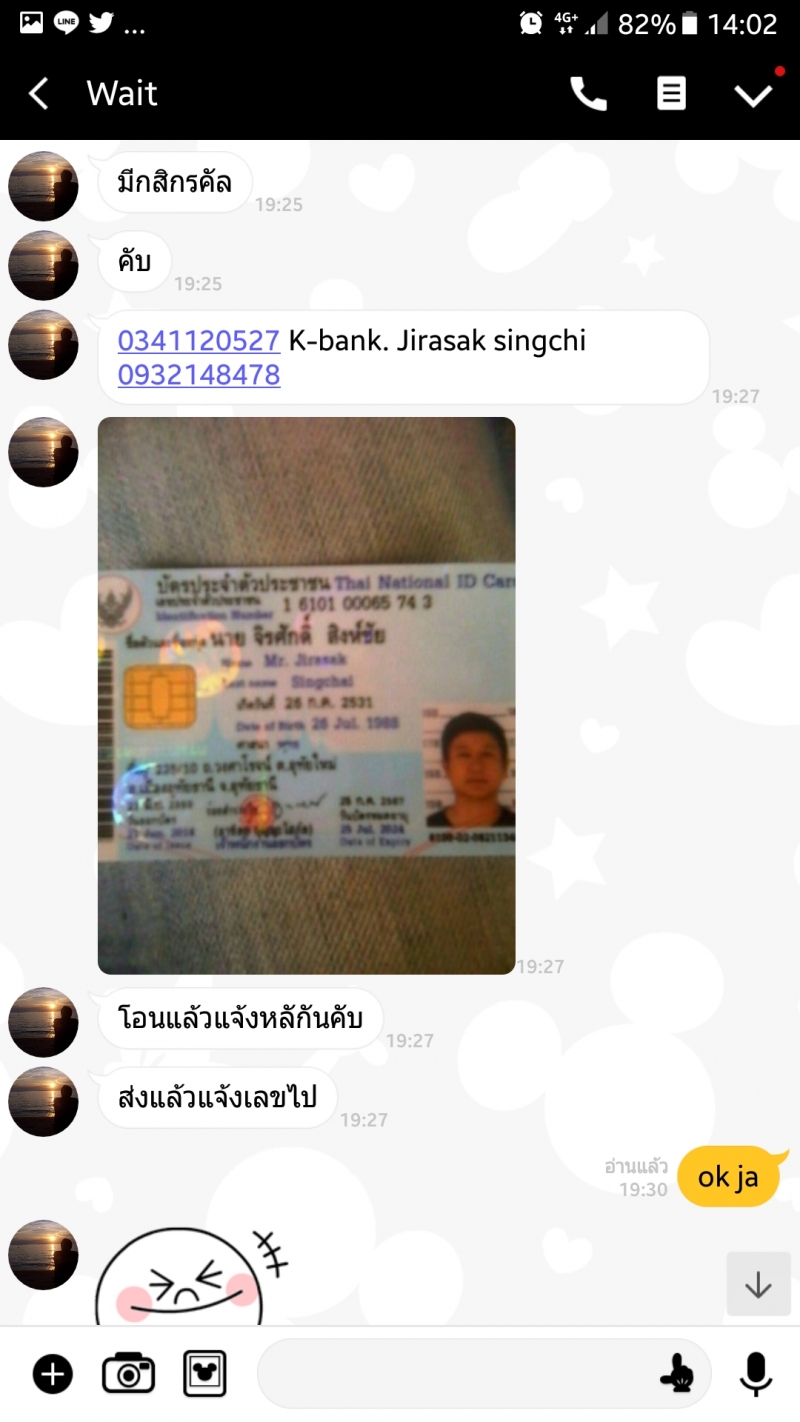Image resolution: width=800 pixels, height=1422 pixels.
Task: Open the plus attachment menu
Action: [53, 1374]
